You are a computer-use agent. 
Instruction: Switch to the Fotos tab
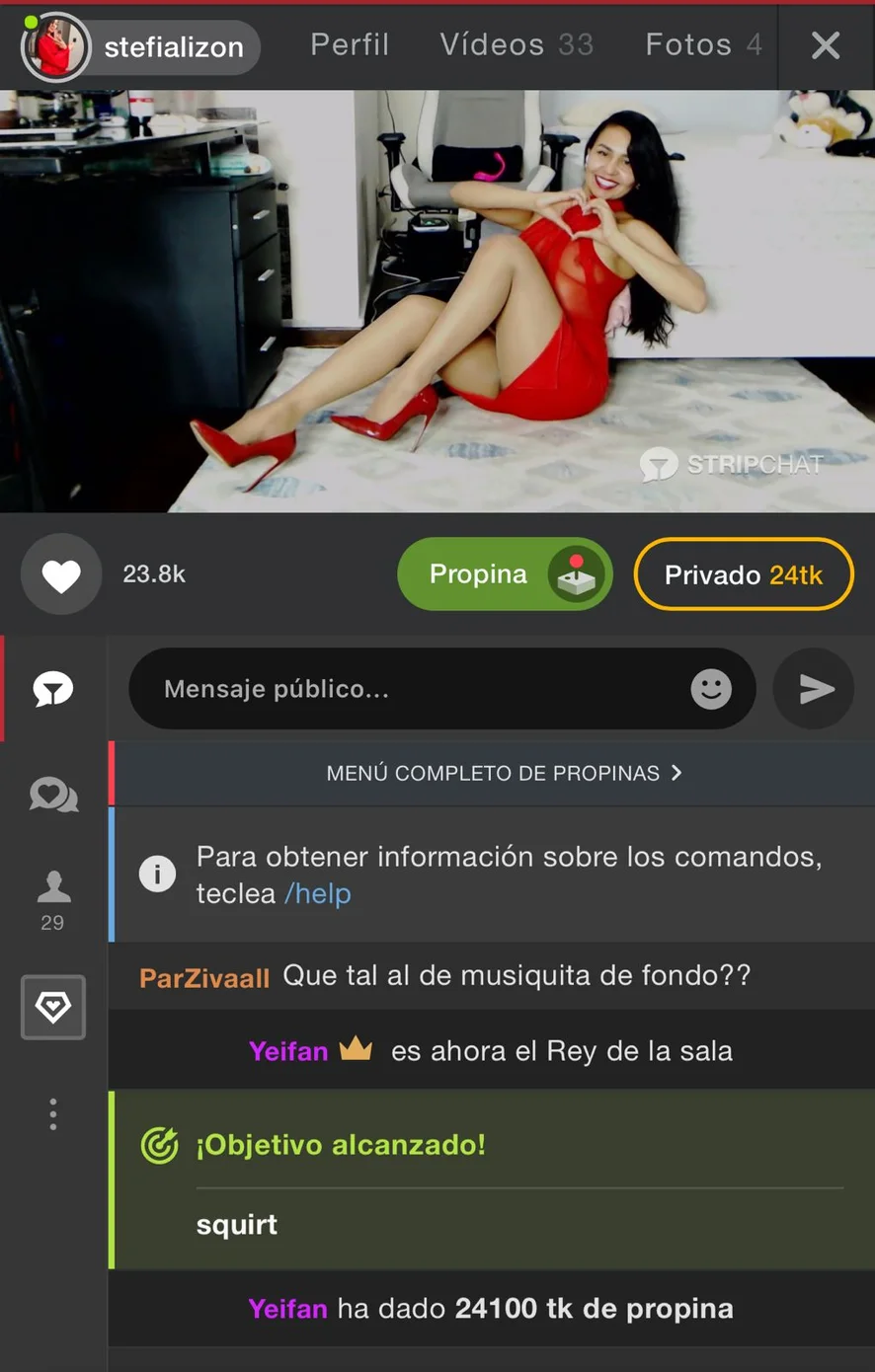[702, 45]
